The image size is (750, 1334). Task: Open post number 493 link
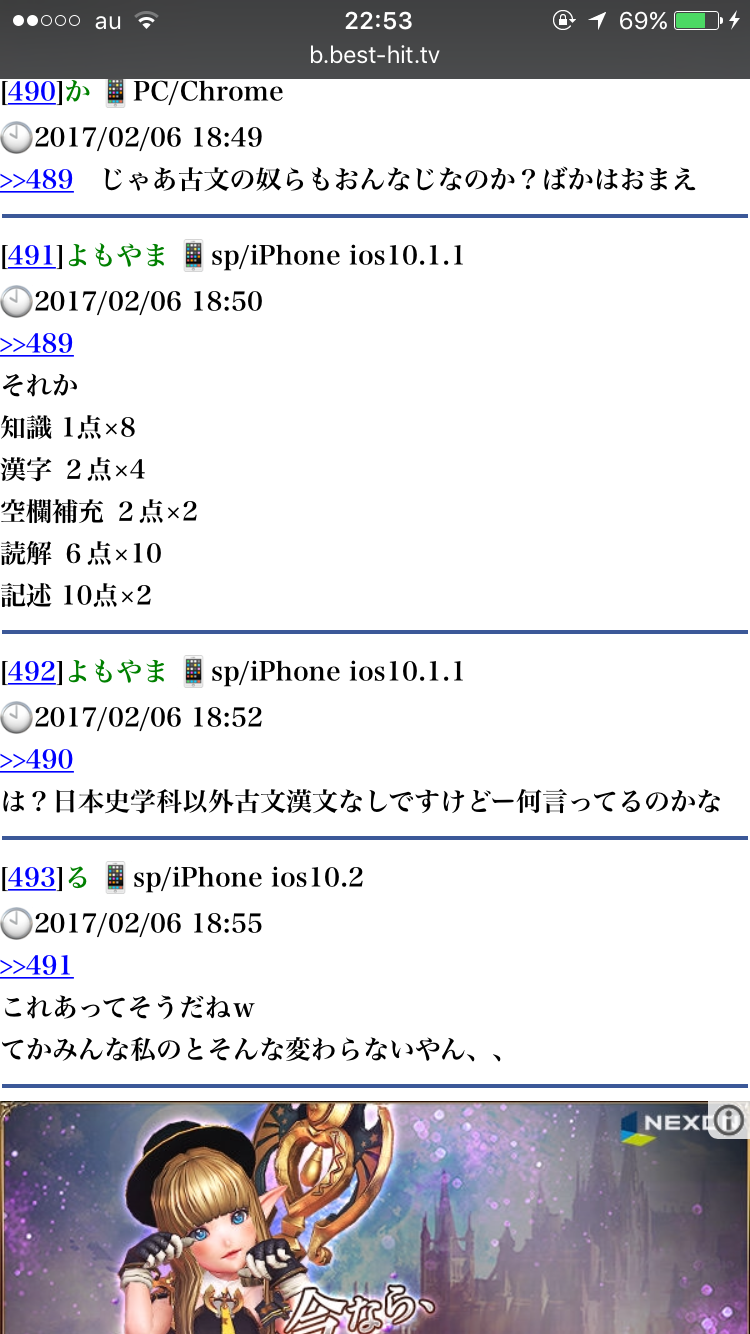coord(30,878)
